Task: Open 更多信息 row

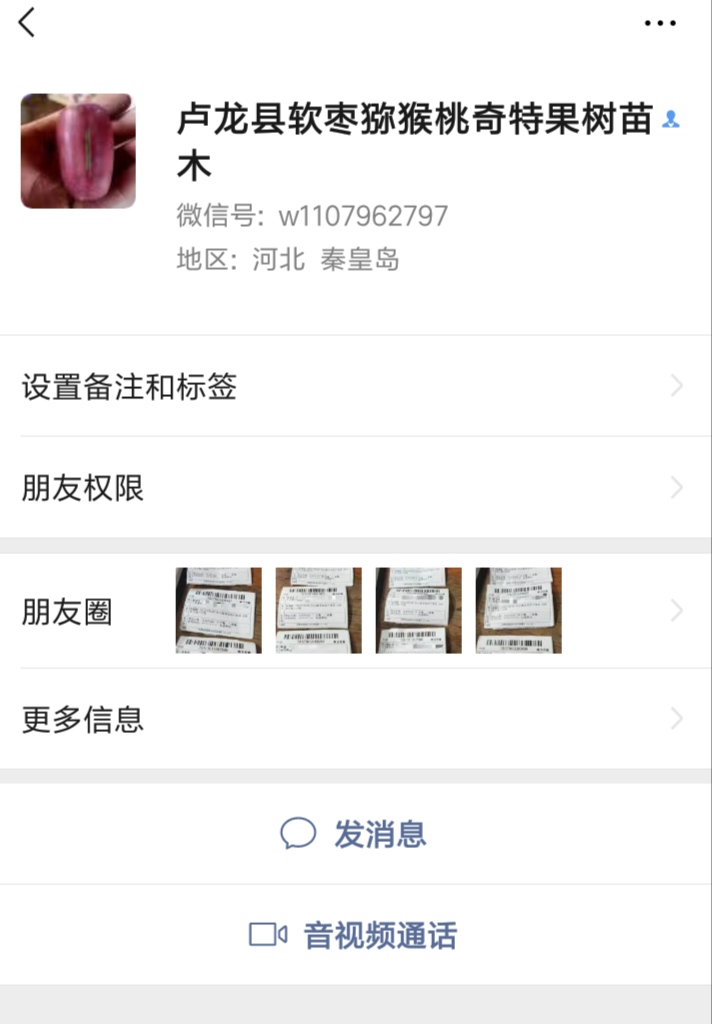Action: pyautogui.click(x=355, y=719)
